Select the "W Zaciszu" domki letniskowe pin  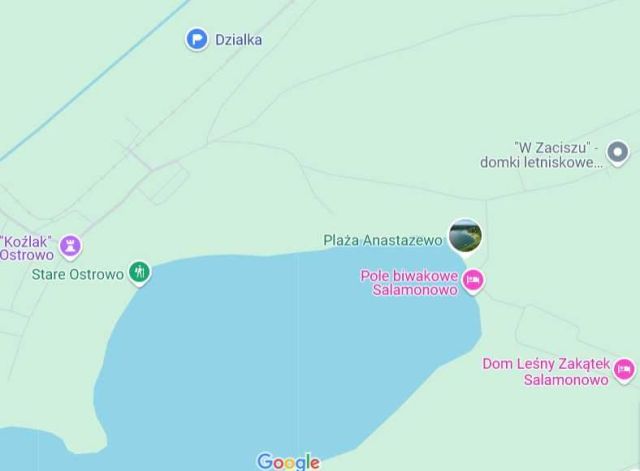618,153
